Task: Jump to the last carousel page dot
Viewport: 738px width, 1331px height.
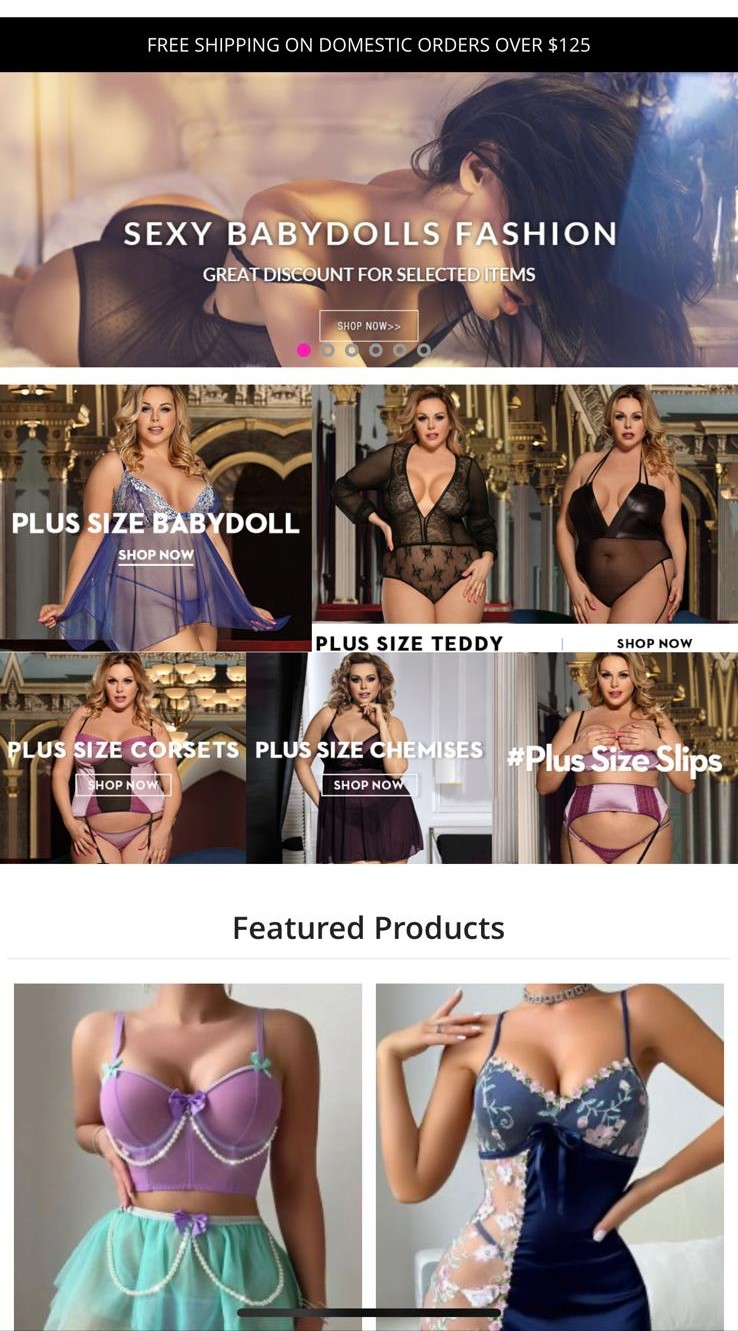Action: pos(424,350)
